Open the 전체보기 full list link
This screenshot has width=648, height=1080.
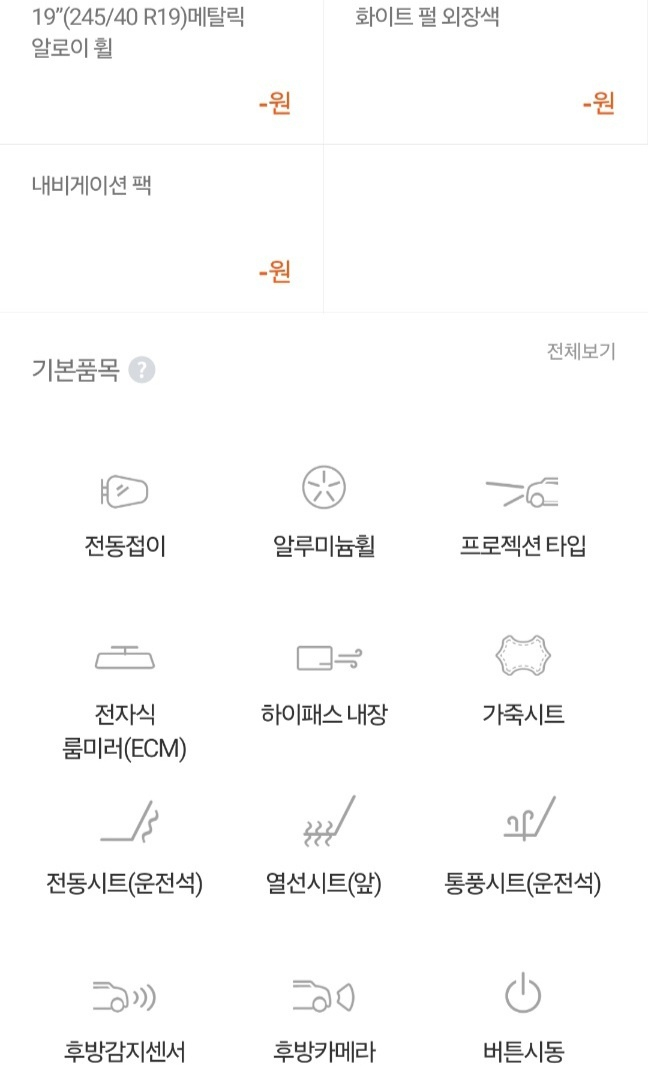click(581, 351)
